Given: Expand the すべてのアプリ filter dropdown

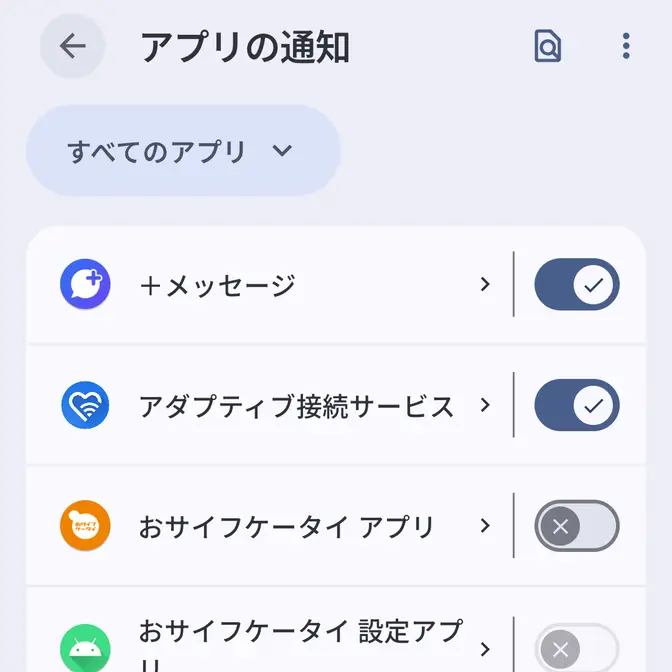Looking at the screenshot, I should pos(182,151).
